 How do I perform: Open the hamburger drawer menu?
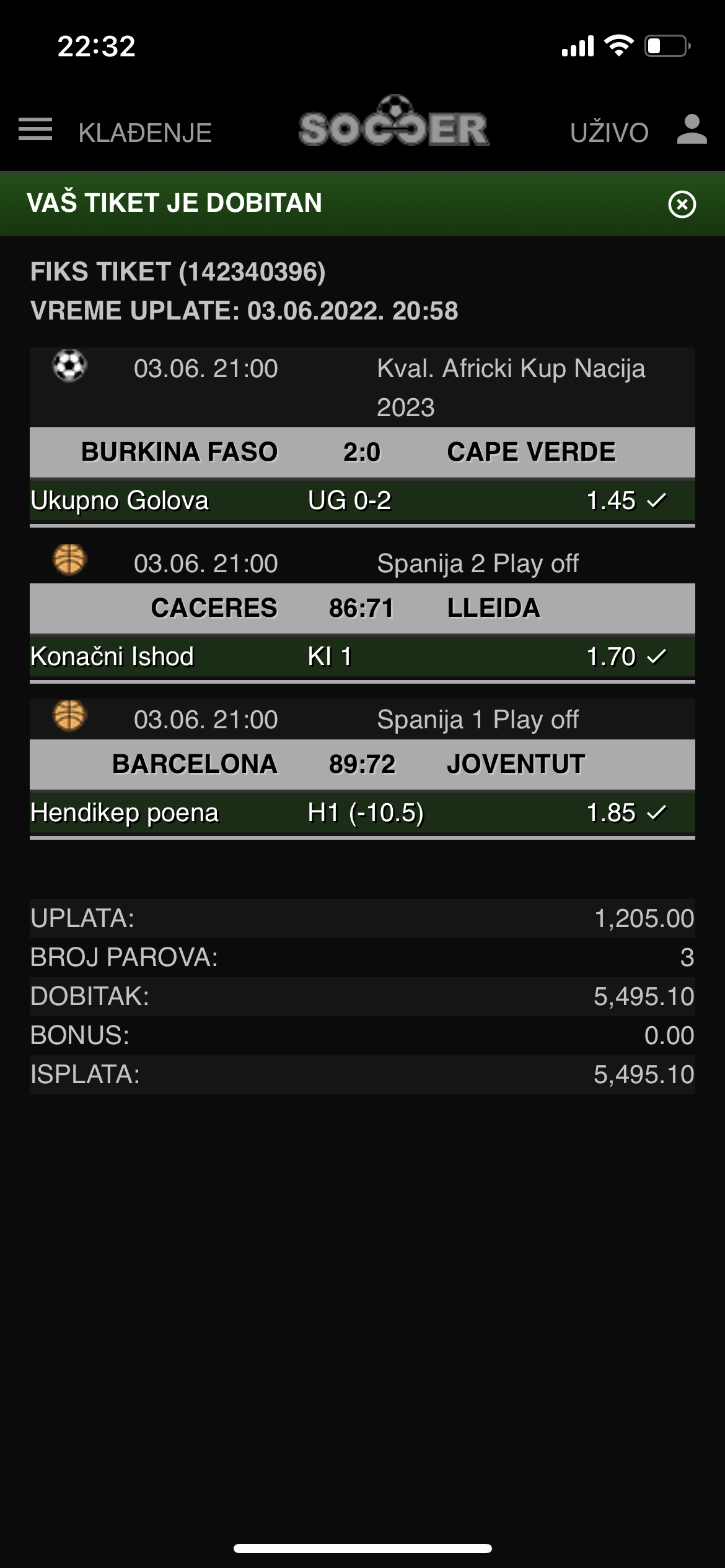pos(35,129)
